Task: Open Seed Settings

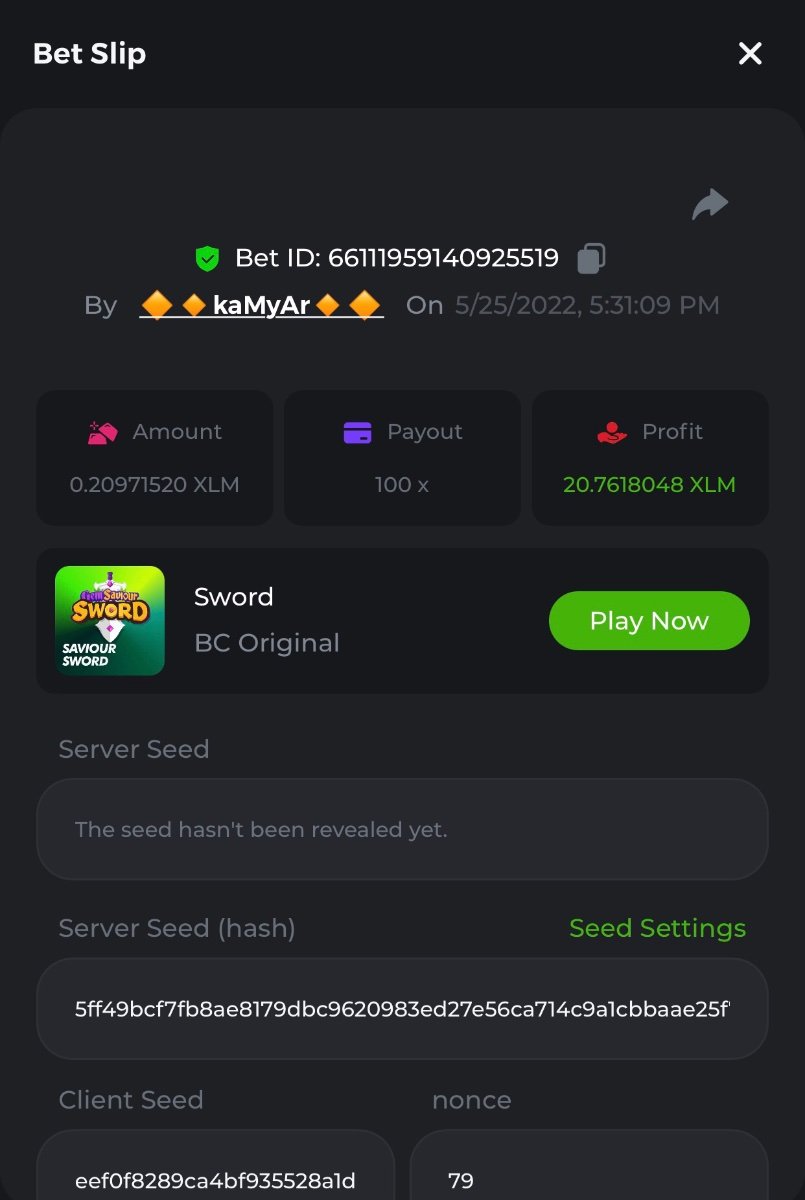Action: [657, 928]
